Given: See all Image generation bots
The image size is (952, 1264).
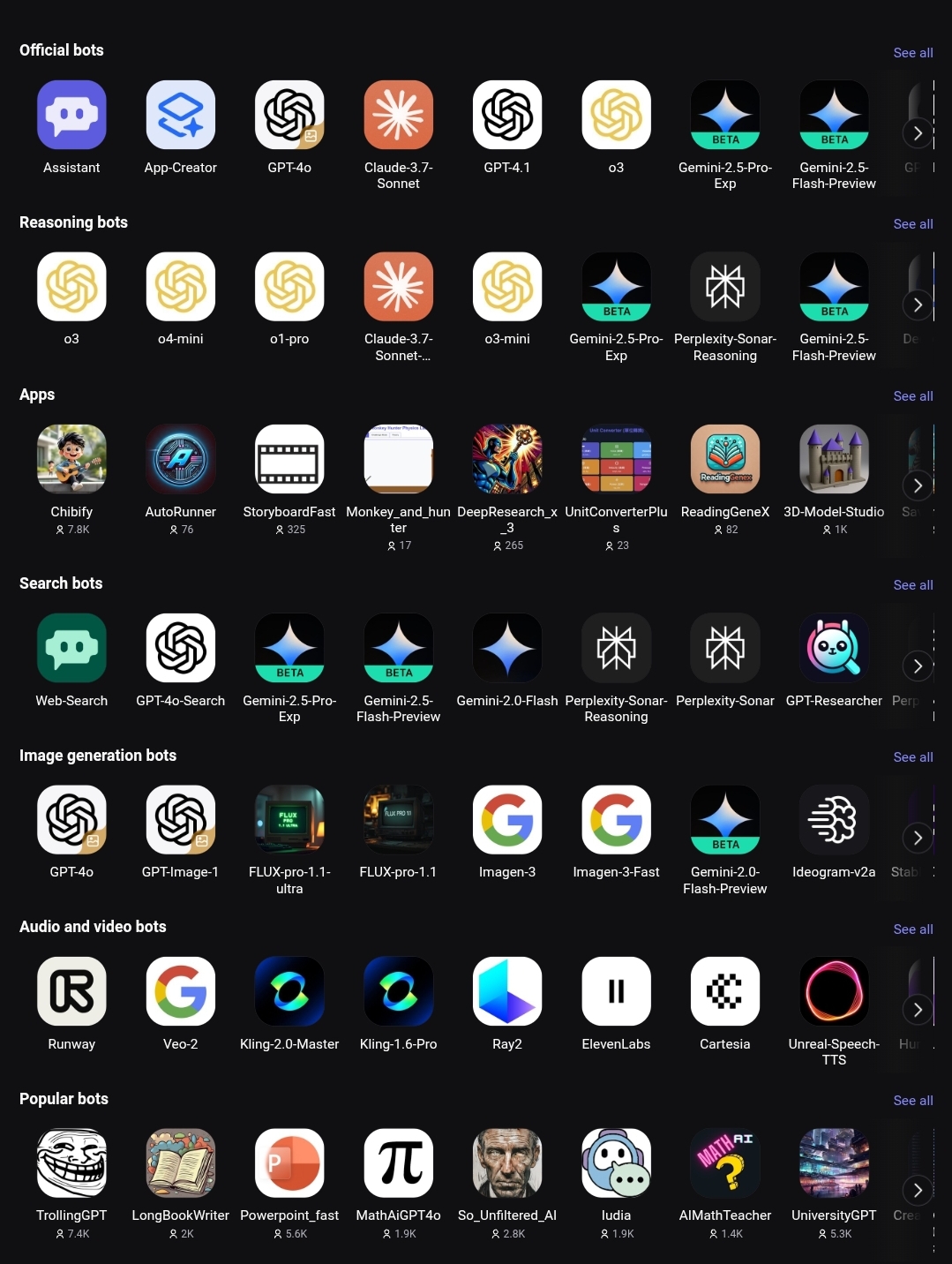Looking at the screenshot, I should (x=912, y=757).
